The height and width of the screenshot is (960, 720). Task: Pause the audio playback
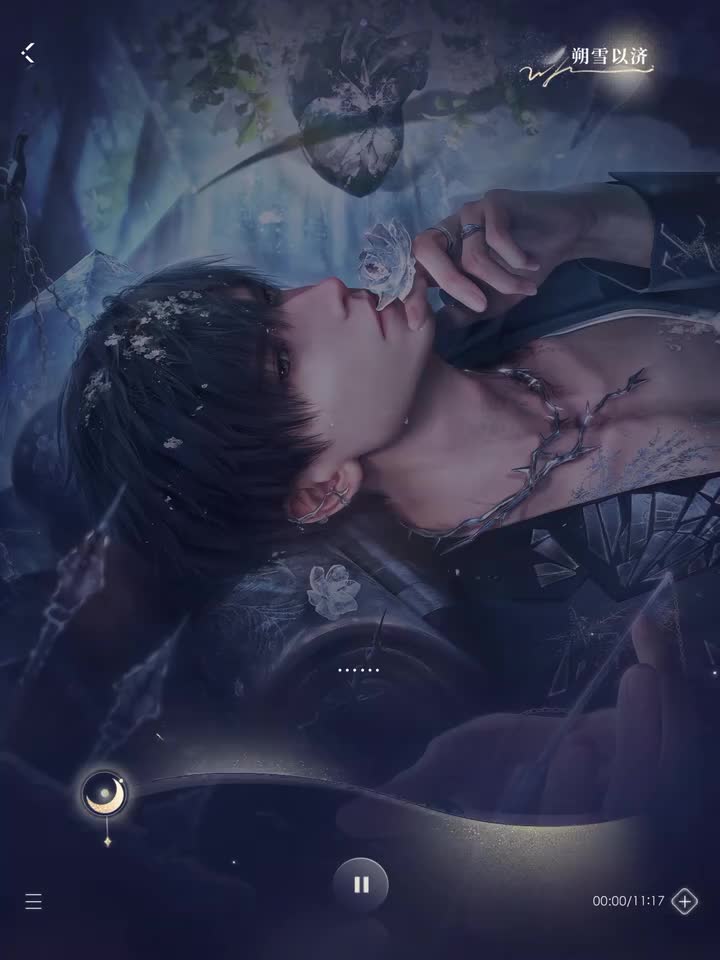pyautogui.click(x=361, y=884)
